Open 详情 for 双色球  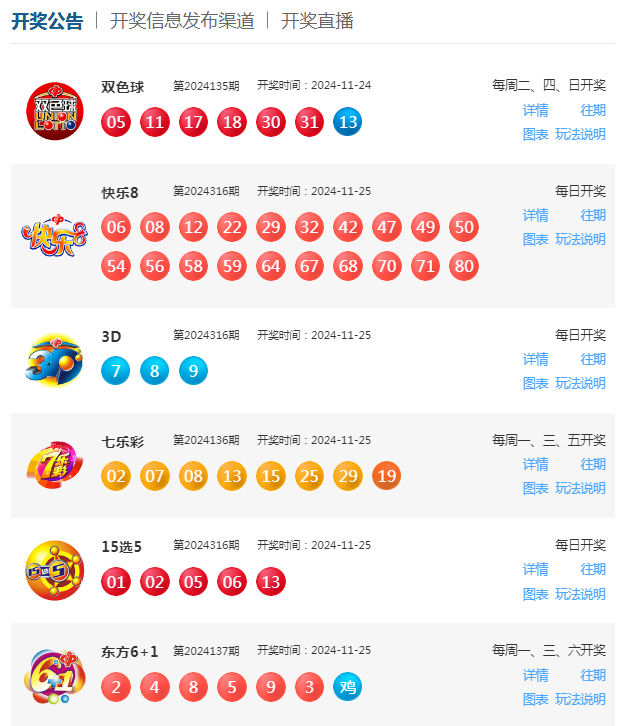tap(535, 110)
